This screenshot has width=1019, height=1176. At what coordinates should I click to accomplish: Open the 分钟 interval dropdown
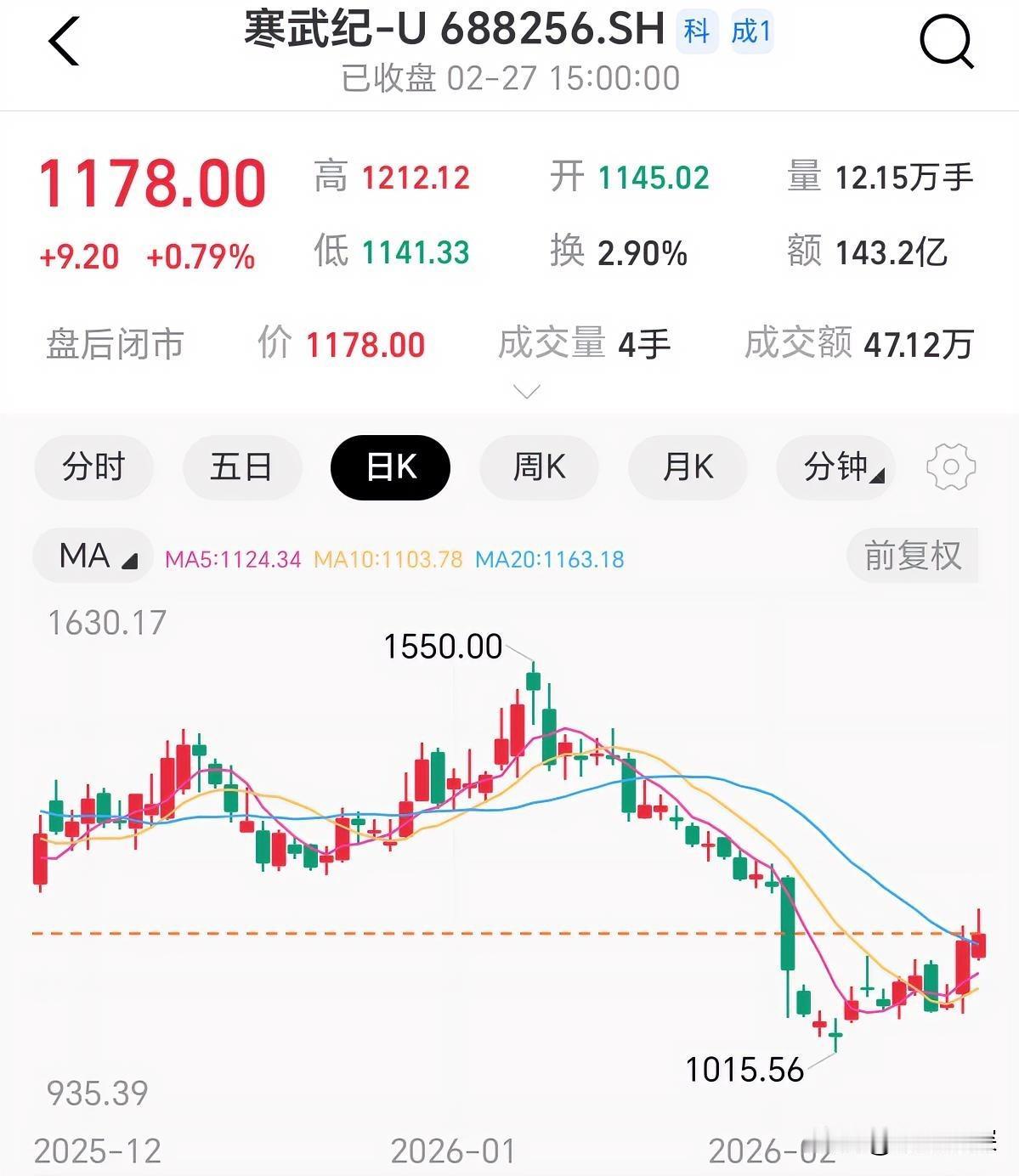pos(835,466)
